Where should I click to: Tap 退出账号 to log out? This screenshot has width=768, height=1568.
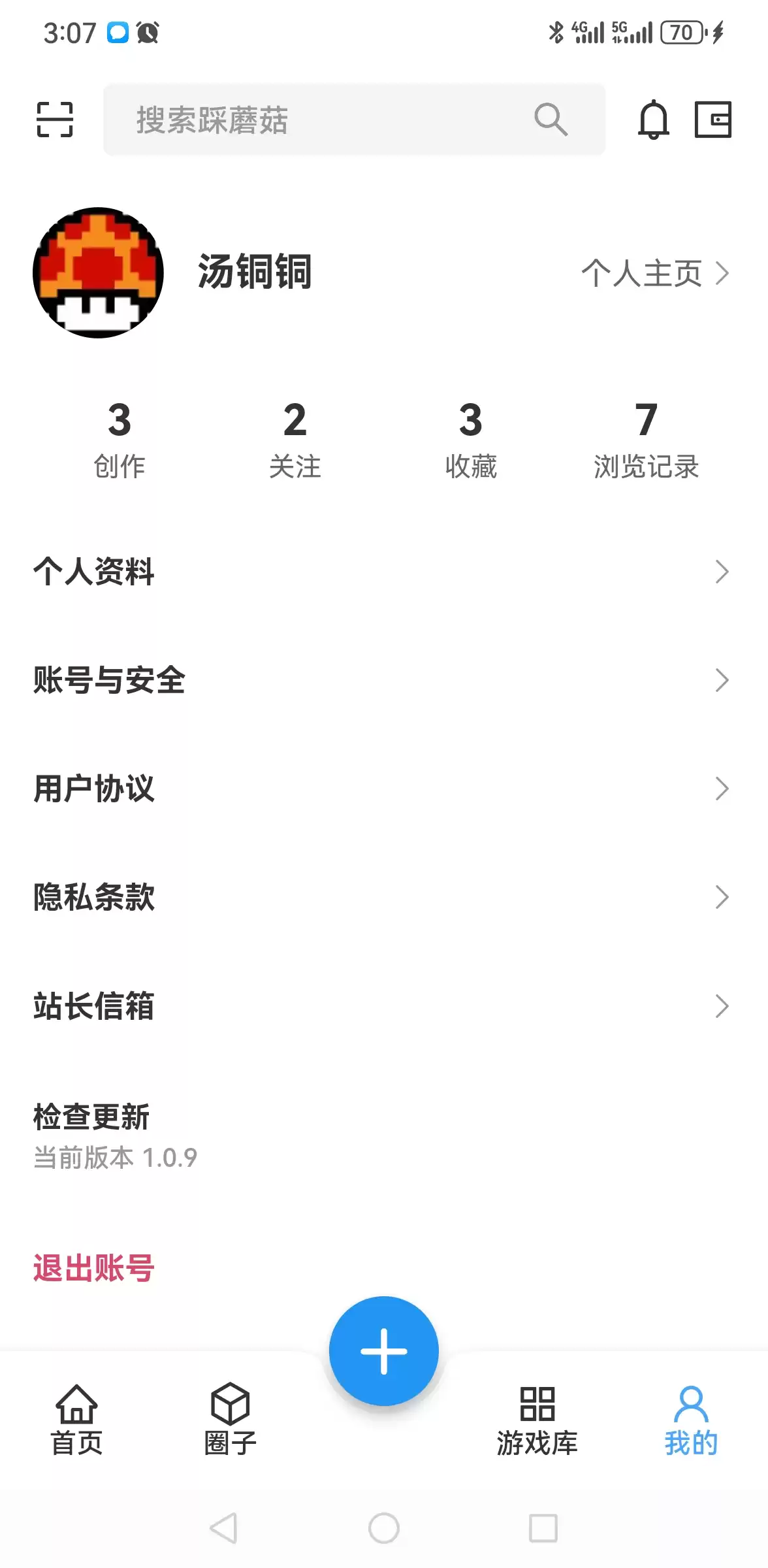click(x=94, y=1268)
